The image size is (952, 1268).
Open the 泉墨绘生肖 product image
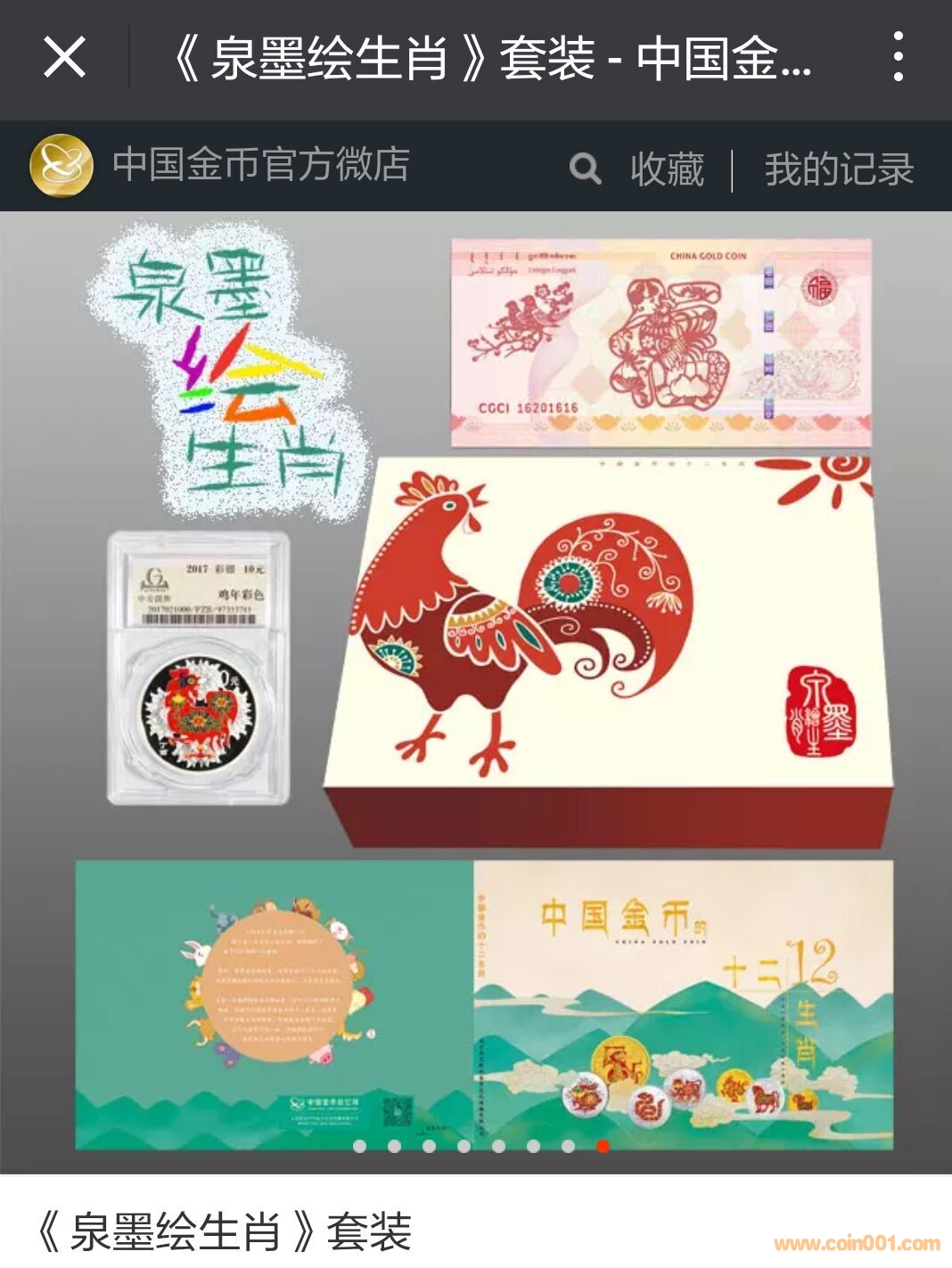(476, 687)
